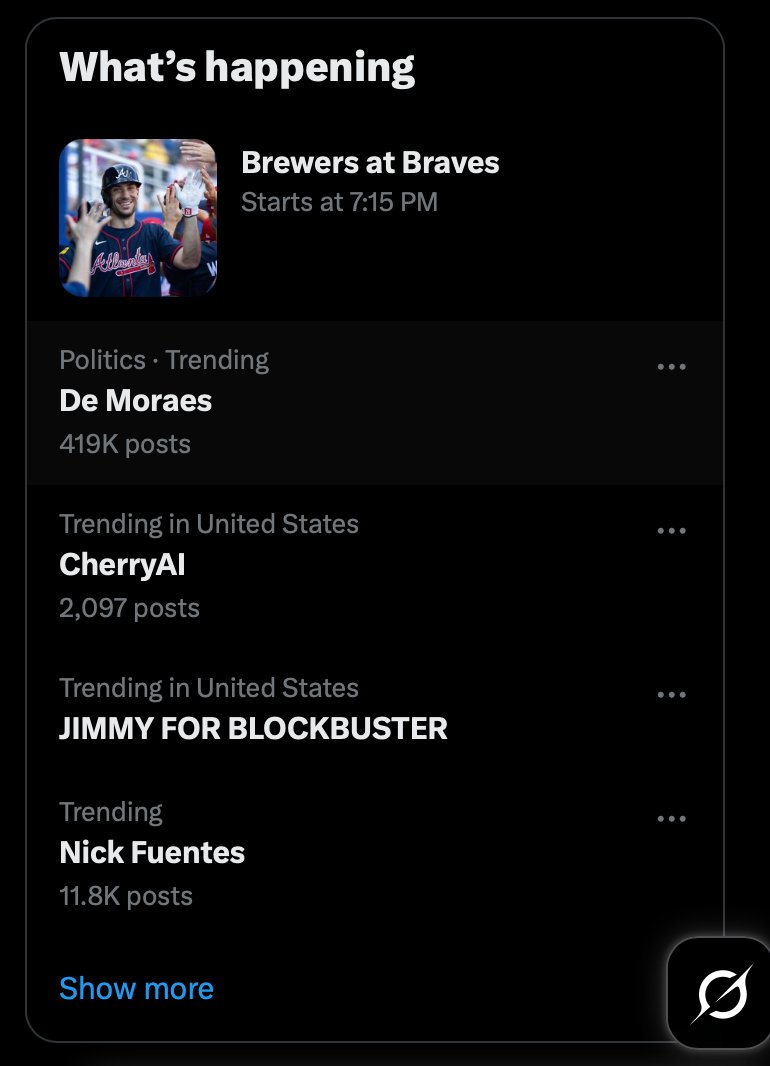The height and width of the screenshot is (1066, 770).
Task: Launch the Grok assistant button
Action: (718, 993)
